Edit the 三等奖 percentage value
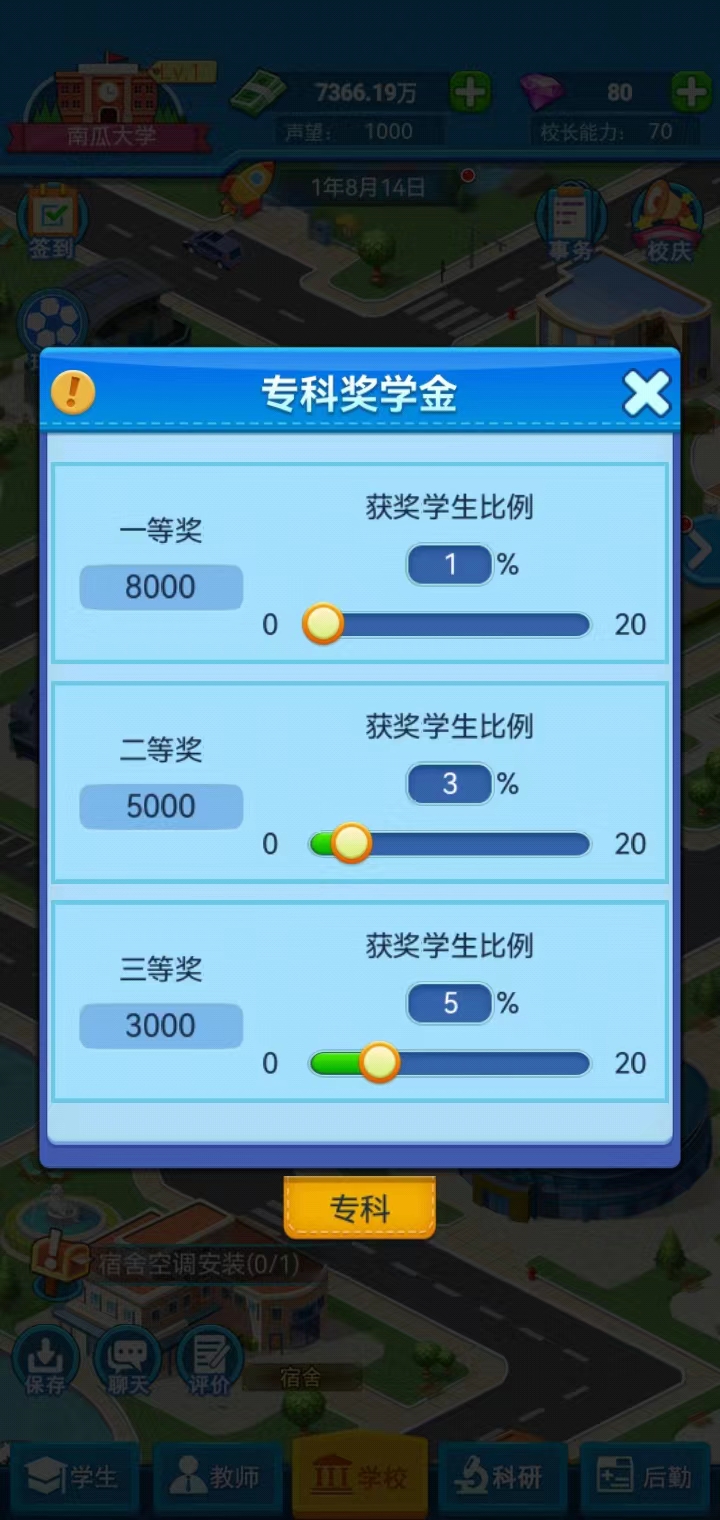 coord(450,1003)
